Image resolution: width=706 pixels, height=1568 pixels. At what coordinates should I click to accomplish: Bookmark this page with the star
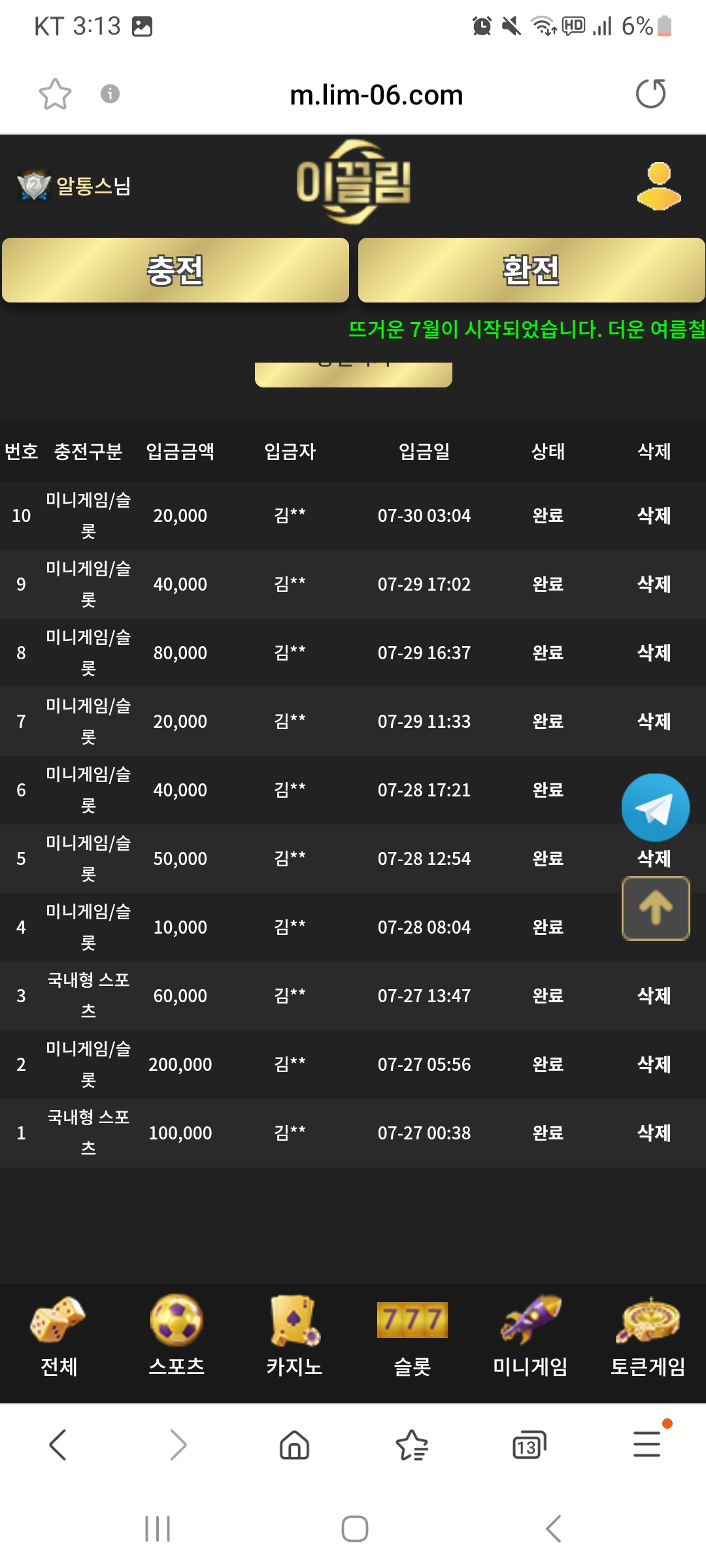tap(55, 94)
